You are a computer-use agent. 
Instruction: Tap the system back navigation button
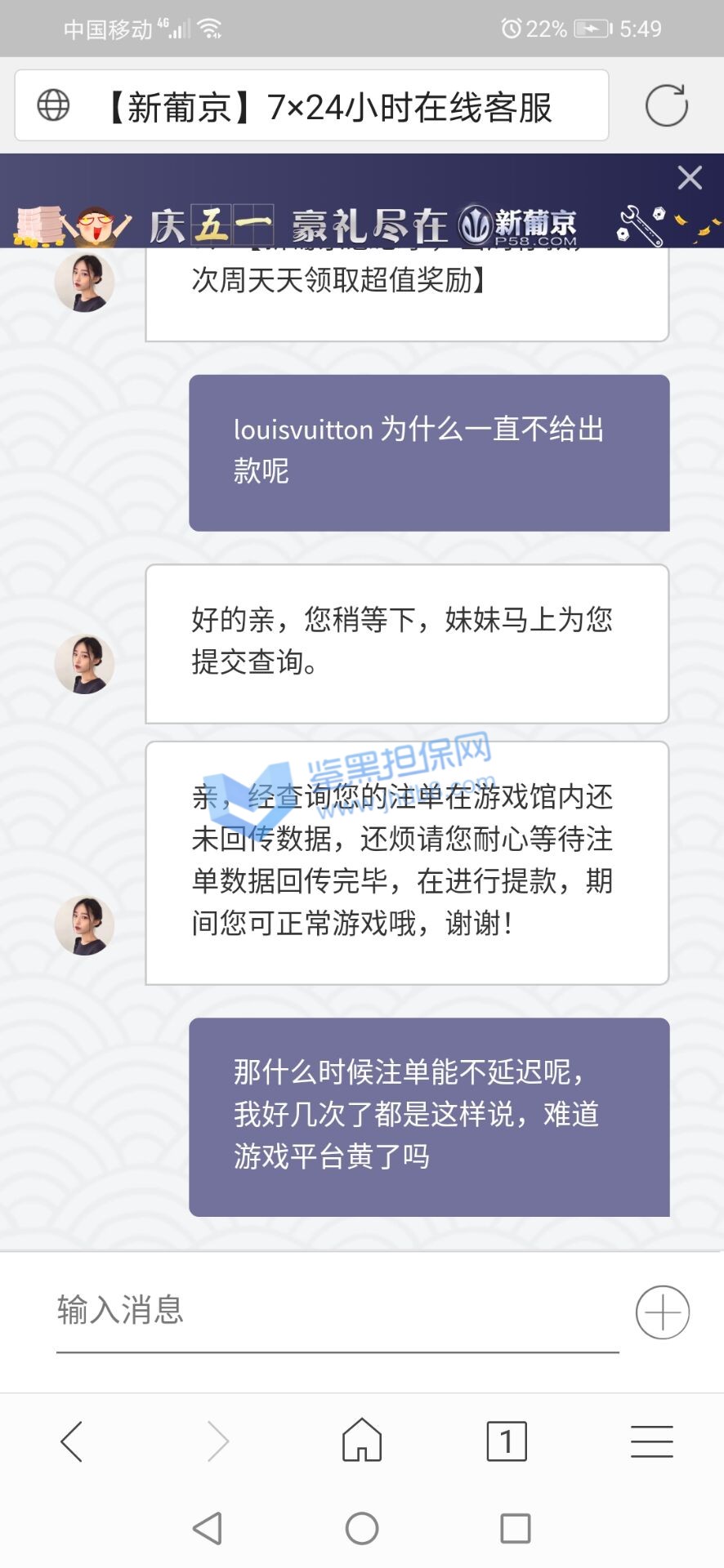208,1528
